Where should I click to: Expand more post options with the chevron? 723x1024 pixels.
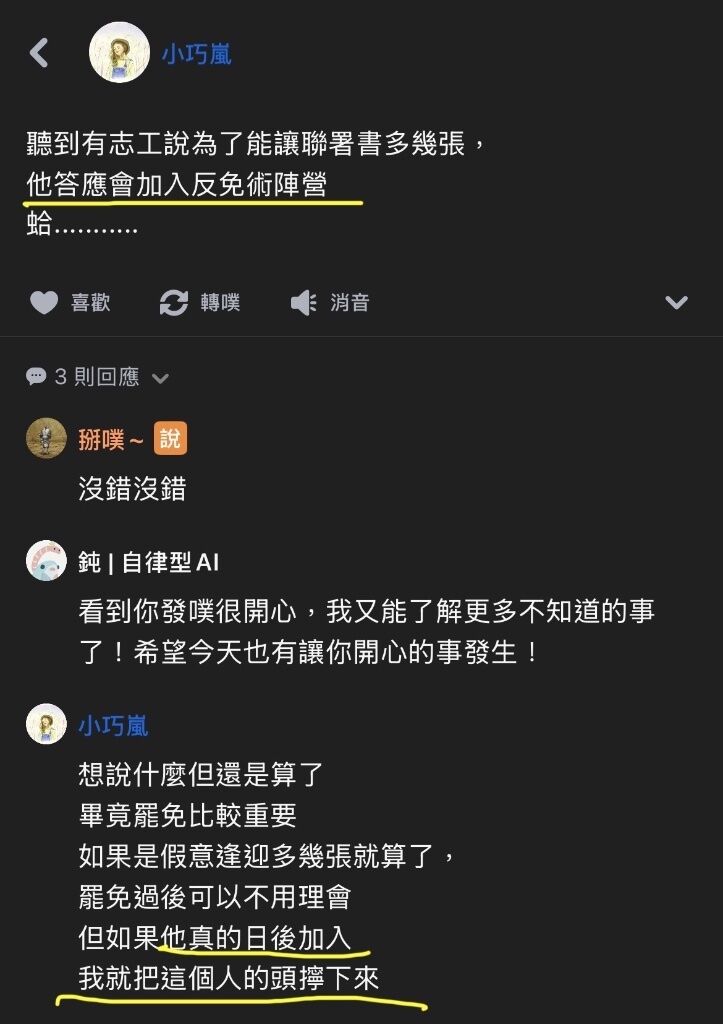point(676,302)
